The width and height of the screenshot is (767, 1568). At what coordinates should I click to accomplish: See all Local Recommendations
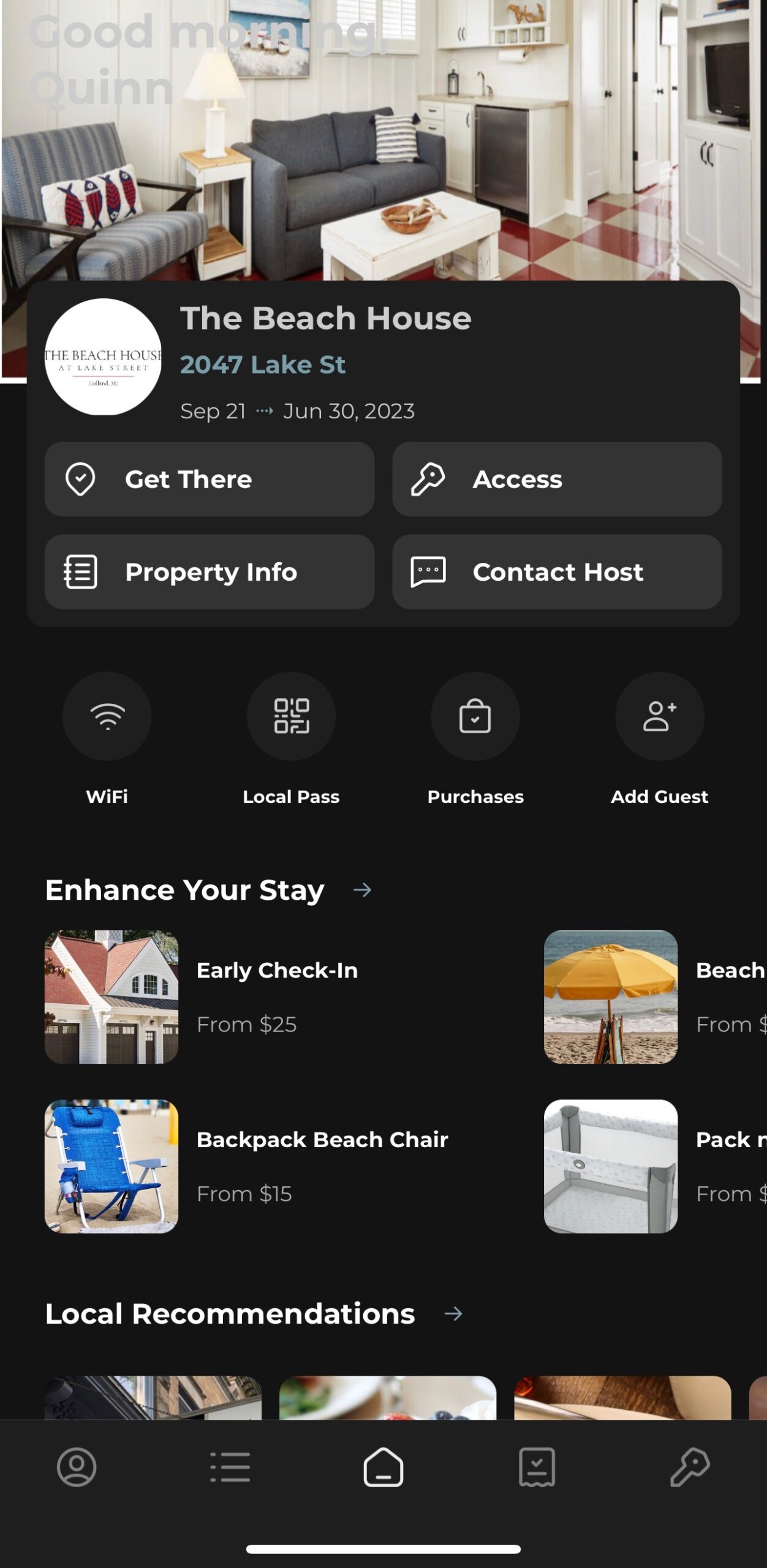point(453,1314)
